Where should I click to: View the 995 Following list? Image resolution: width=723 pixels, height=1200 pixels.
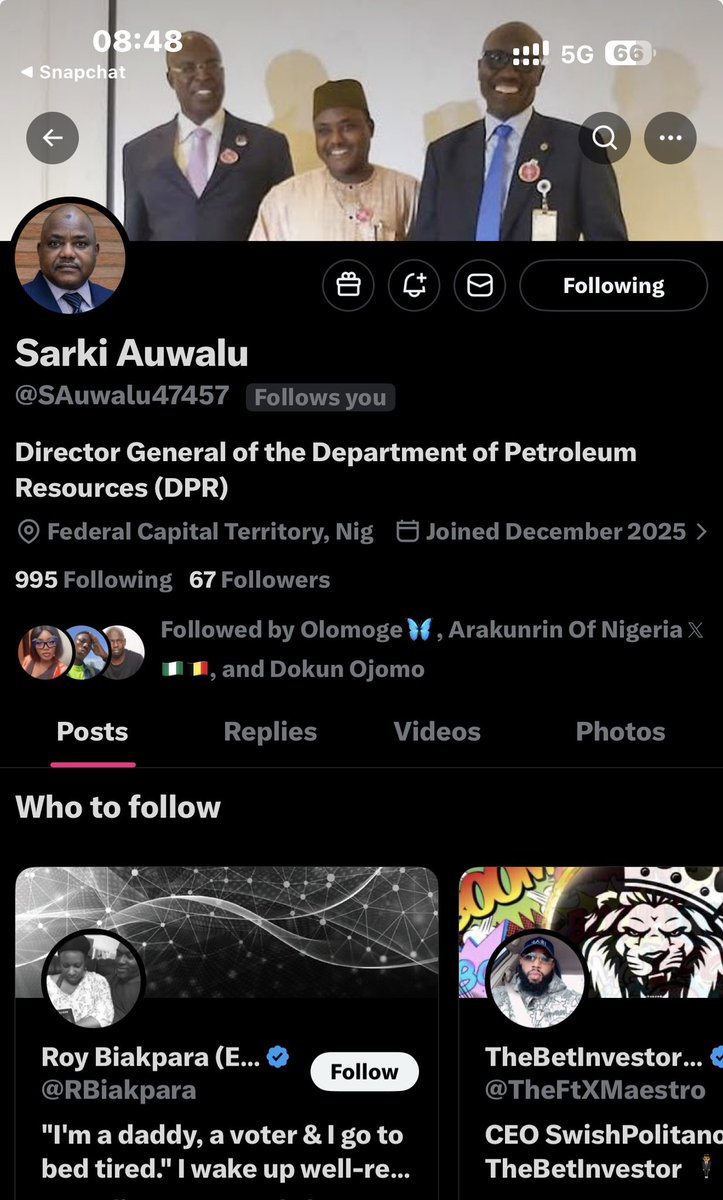(94, 580)
